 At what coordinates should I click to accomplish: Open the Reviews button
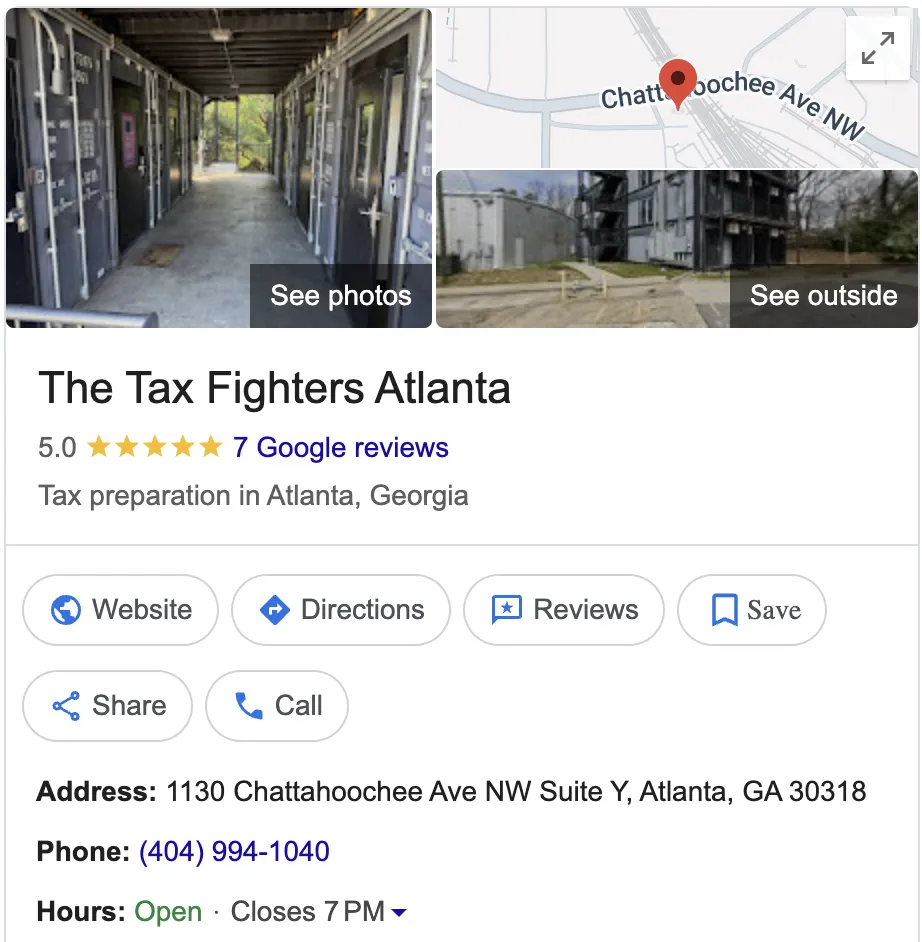point(564,610)
